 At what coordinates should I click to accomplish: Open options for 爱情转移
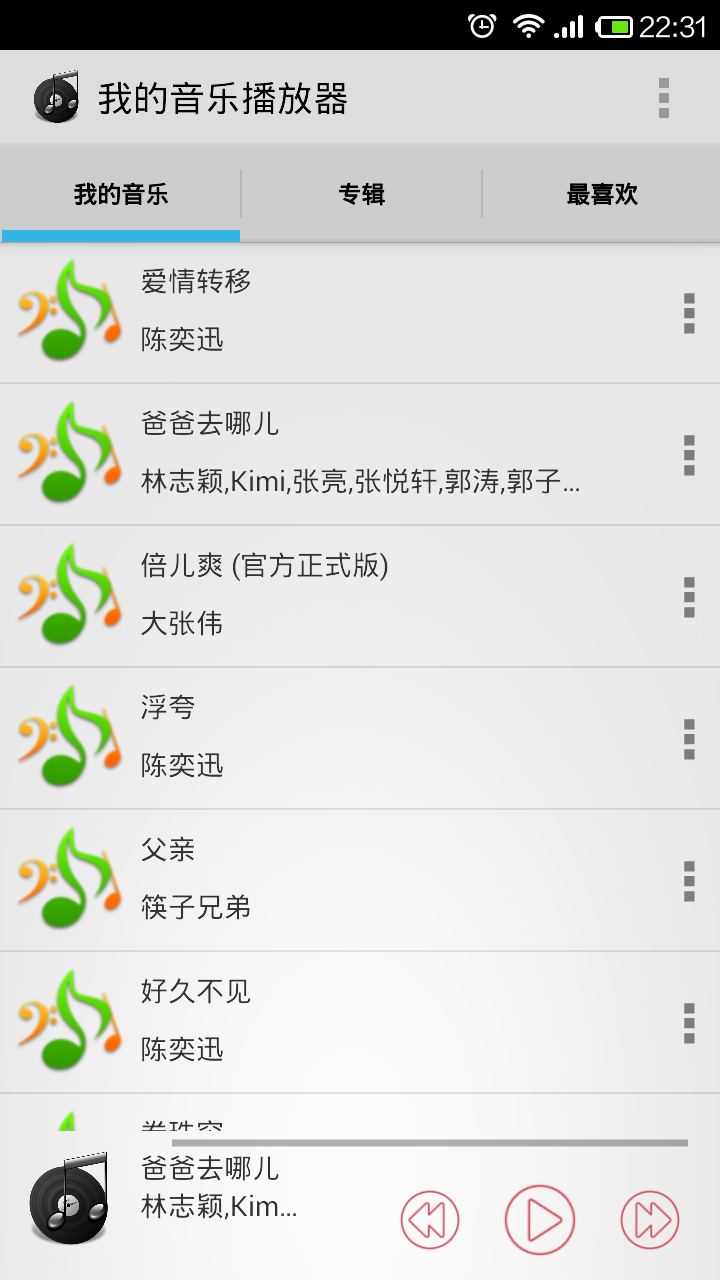click(688, 313)
